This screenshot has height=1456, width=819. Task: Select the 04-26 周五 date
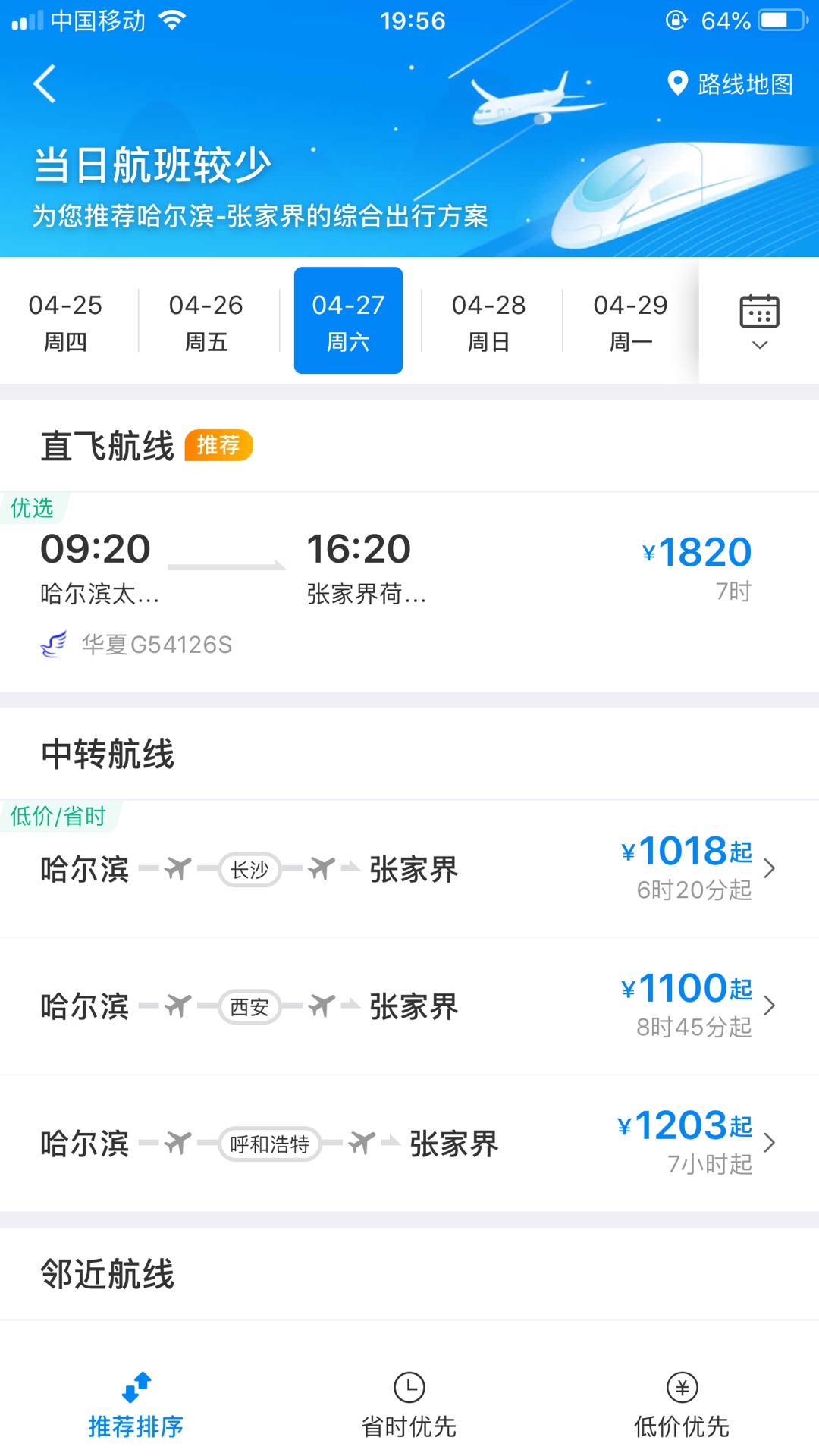tap(206, 322)
